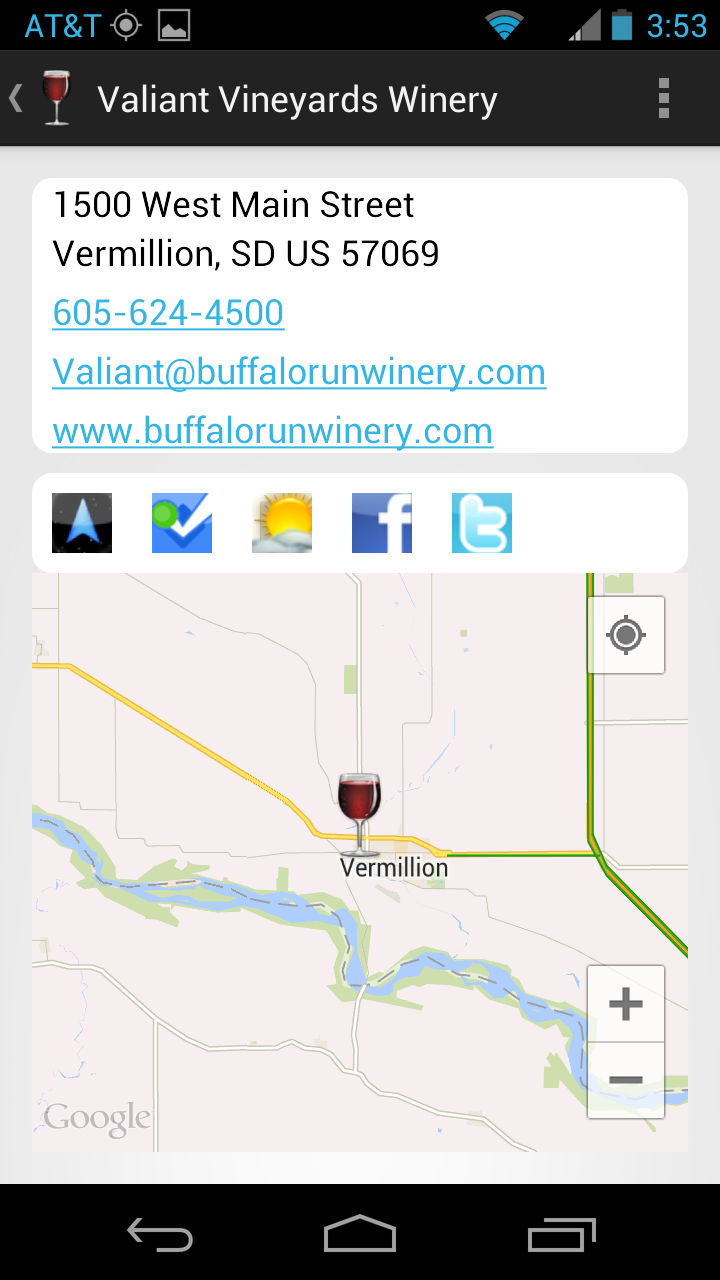Image resolution: width=720 pixels, height=1280 pixels.
Task: Open www.buffalorunwinery.com website
Action: click(x=272, y=431)
